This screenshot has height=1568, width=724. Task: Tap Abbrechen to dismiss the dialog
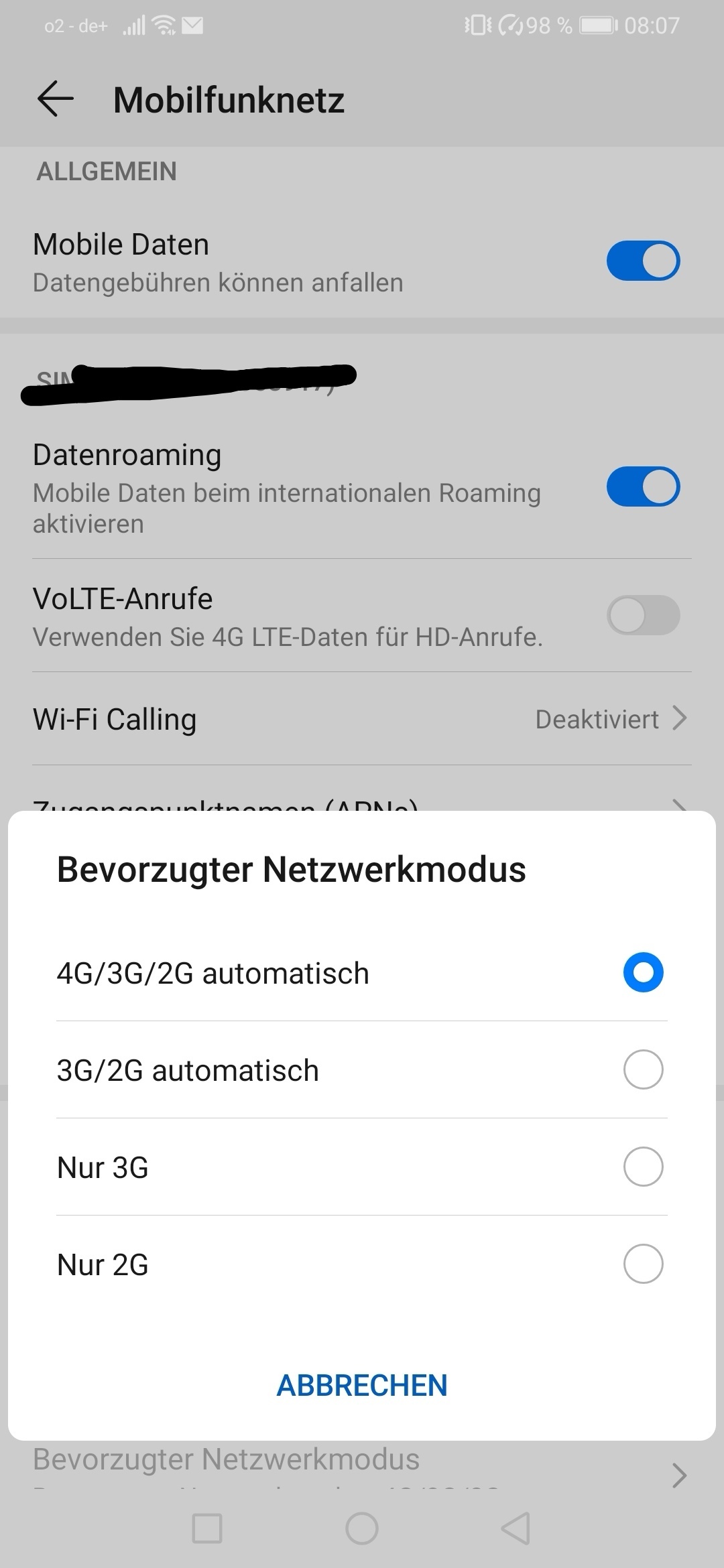[x=362, y=1386]
